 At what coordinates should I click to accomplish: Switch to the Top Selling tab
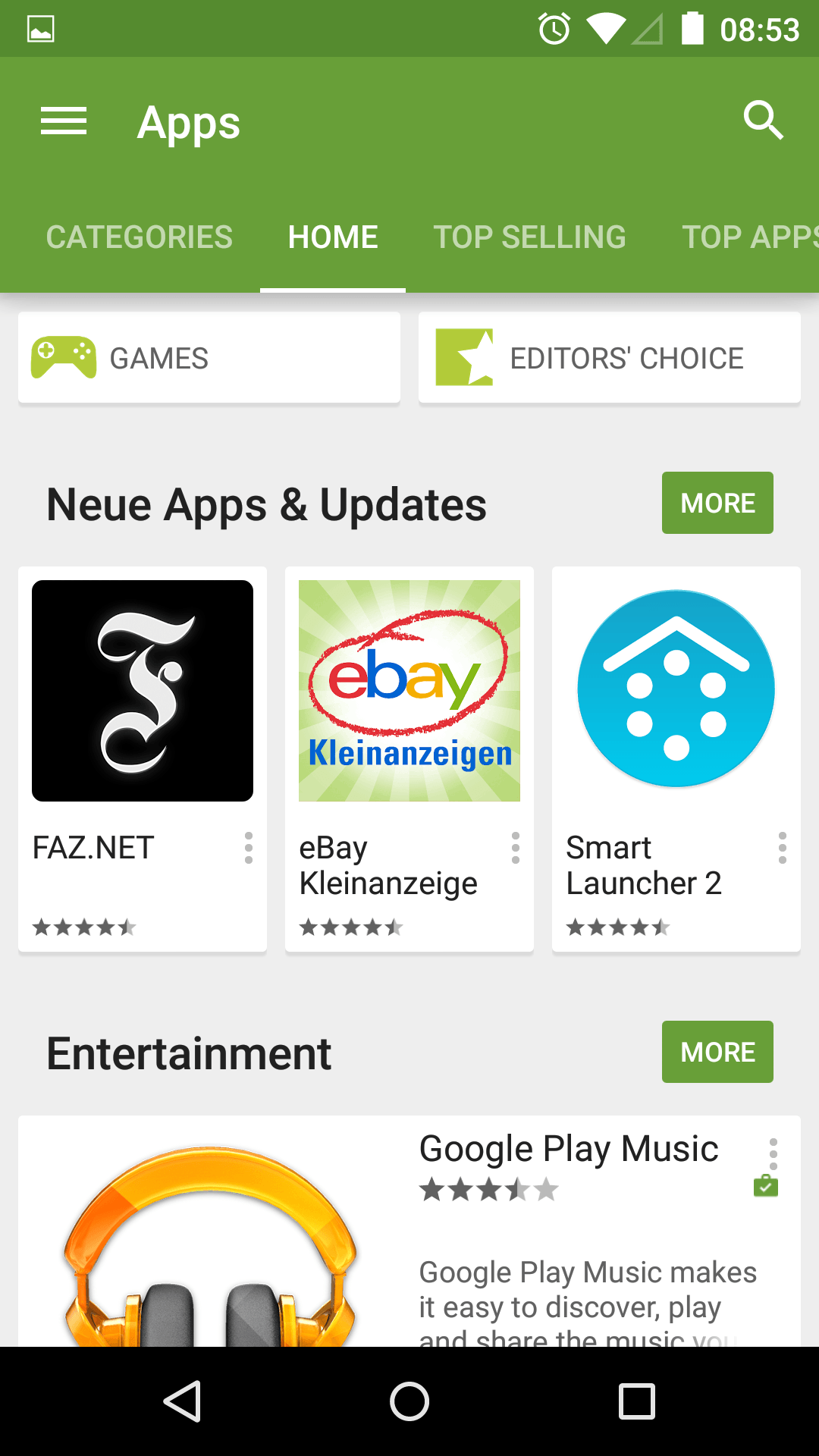(x=529, y=237)
